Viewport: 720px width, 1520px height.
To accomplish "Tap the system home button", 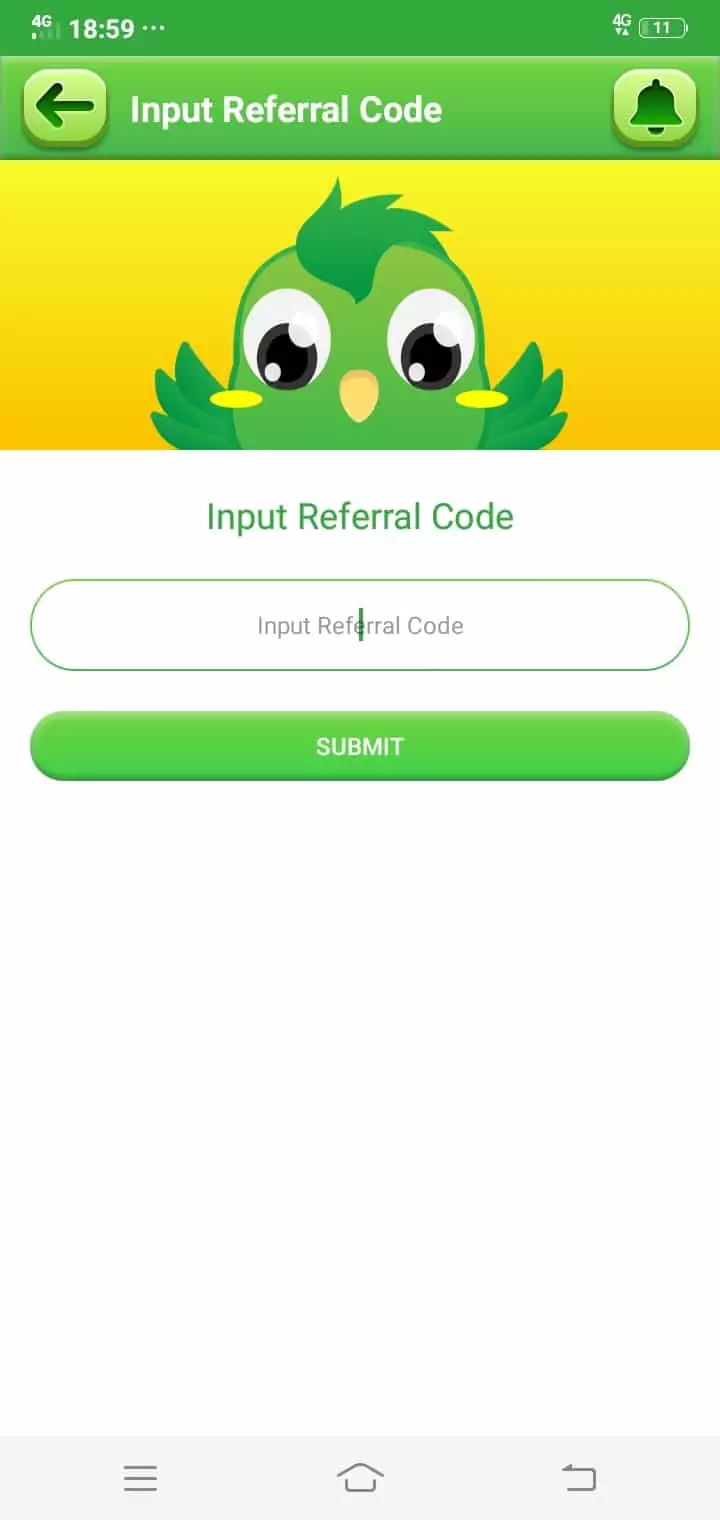I will tap(360, 1477).
